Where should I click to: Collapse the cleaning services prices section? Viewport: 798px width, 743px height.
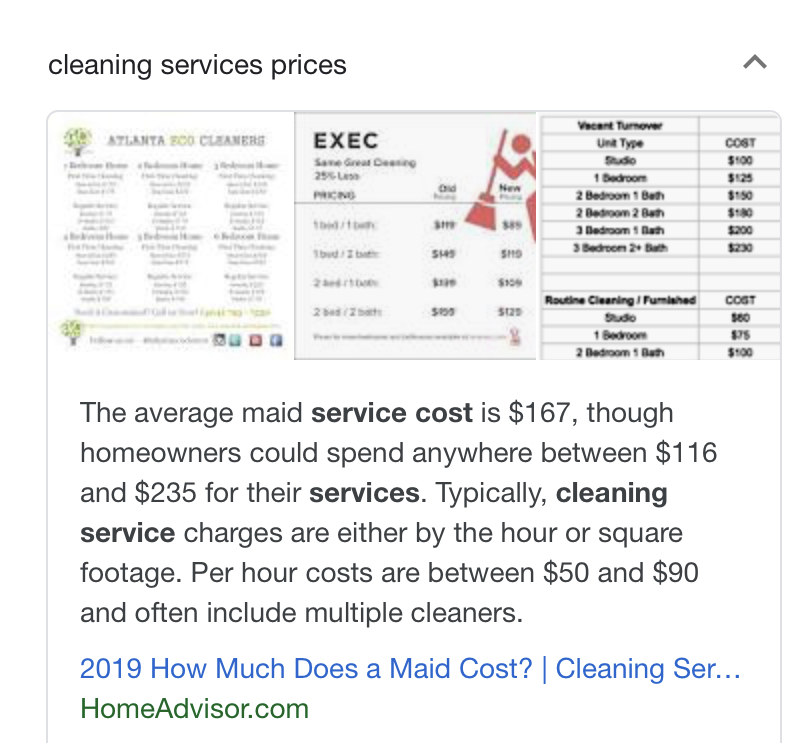coord(755,63)
